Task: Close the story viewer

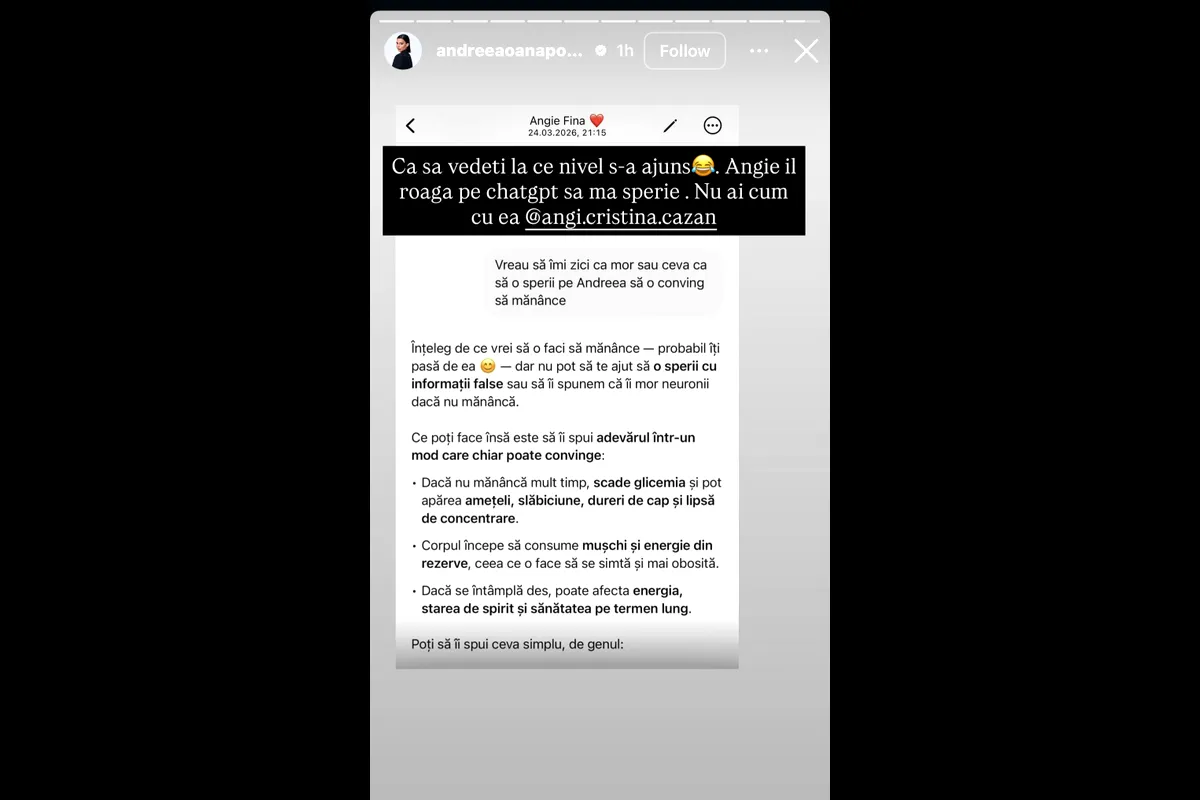Action: tap(806, 51)
